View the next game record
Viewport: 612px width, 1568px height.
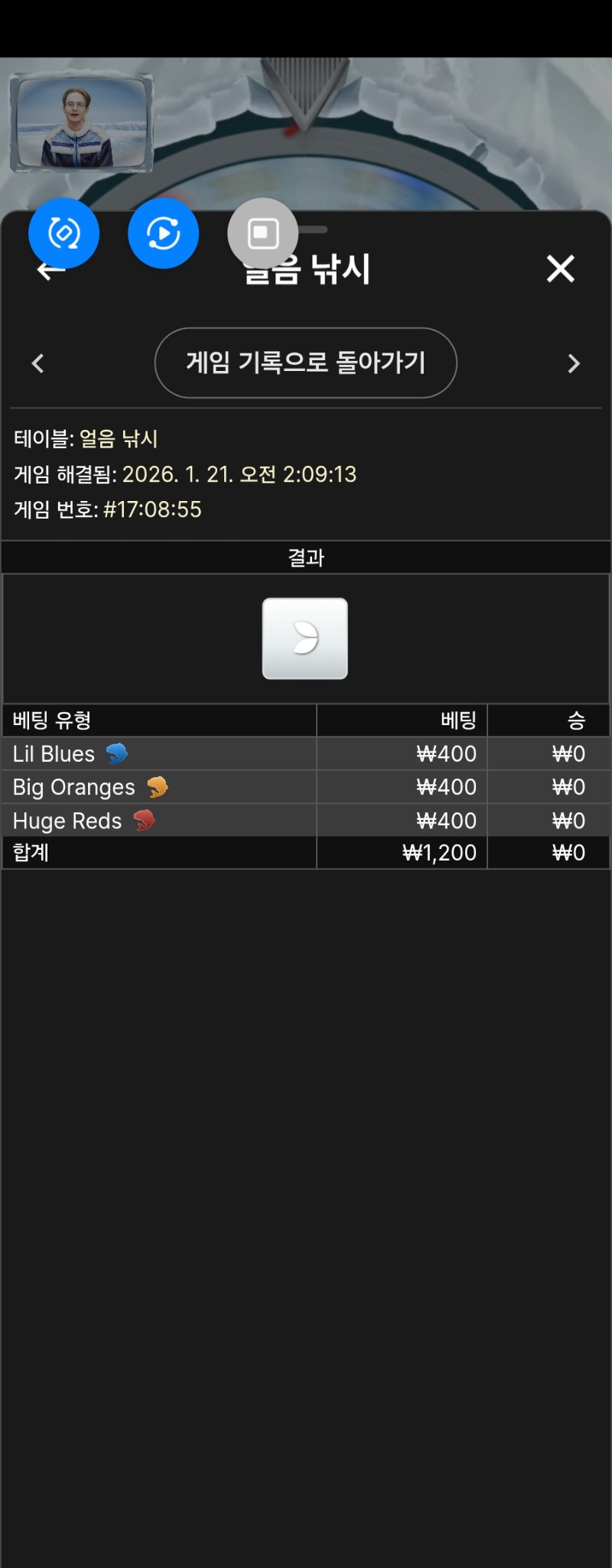(x=574, y=363)
